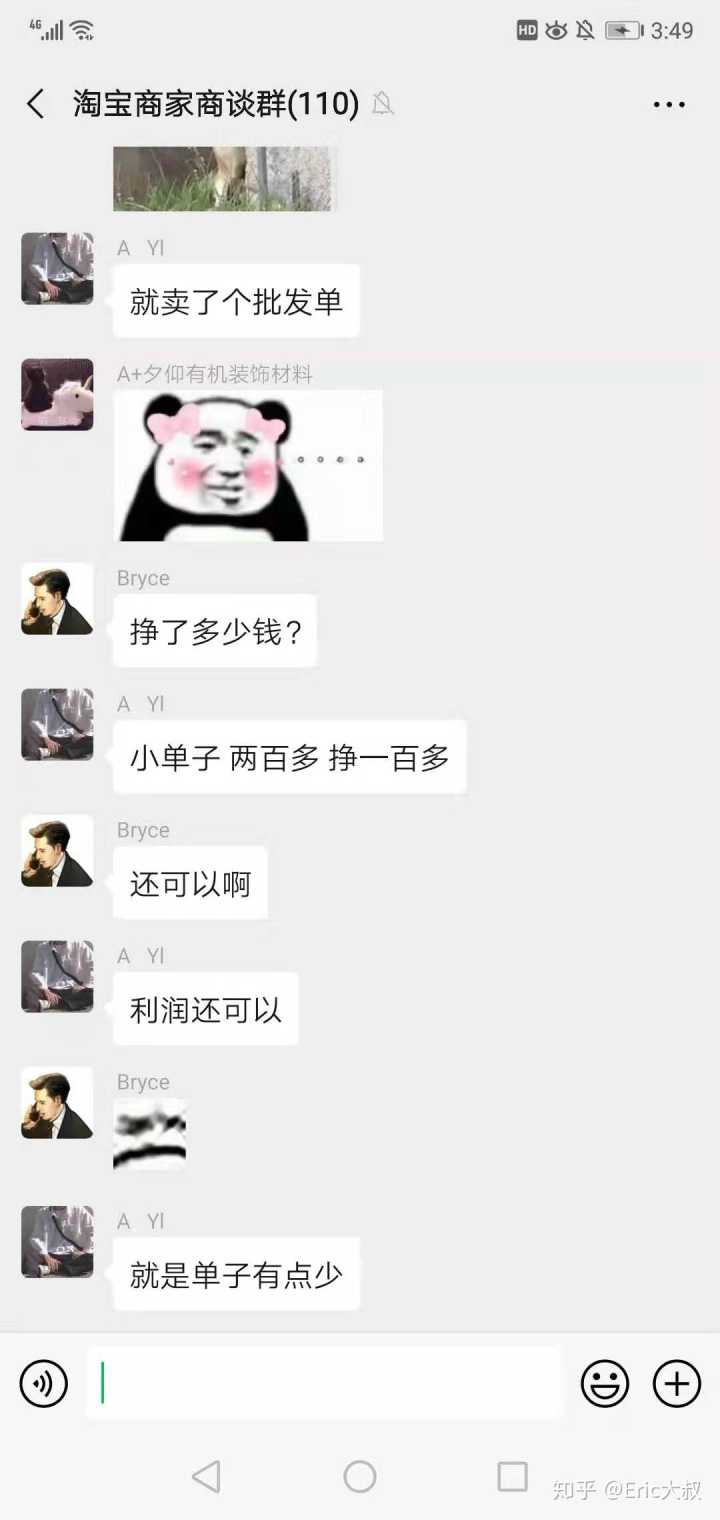Tap A+夕仰有机装饰材料's unicorn avatar

(57, 395)
